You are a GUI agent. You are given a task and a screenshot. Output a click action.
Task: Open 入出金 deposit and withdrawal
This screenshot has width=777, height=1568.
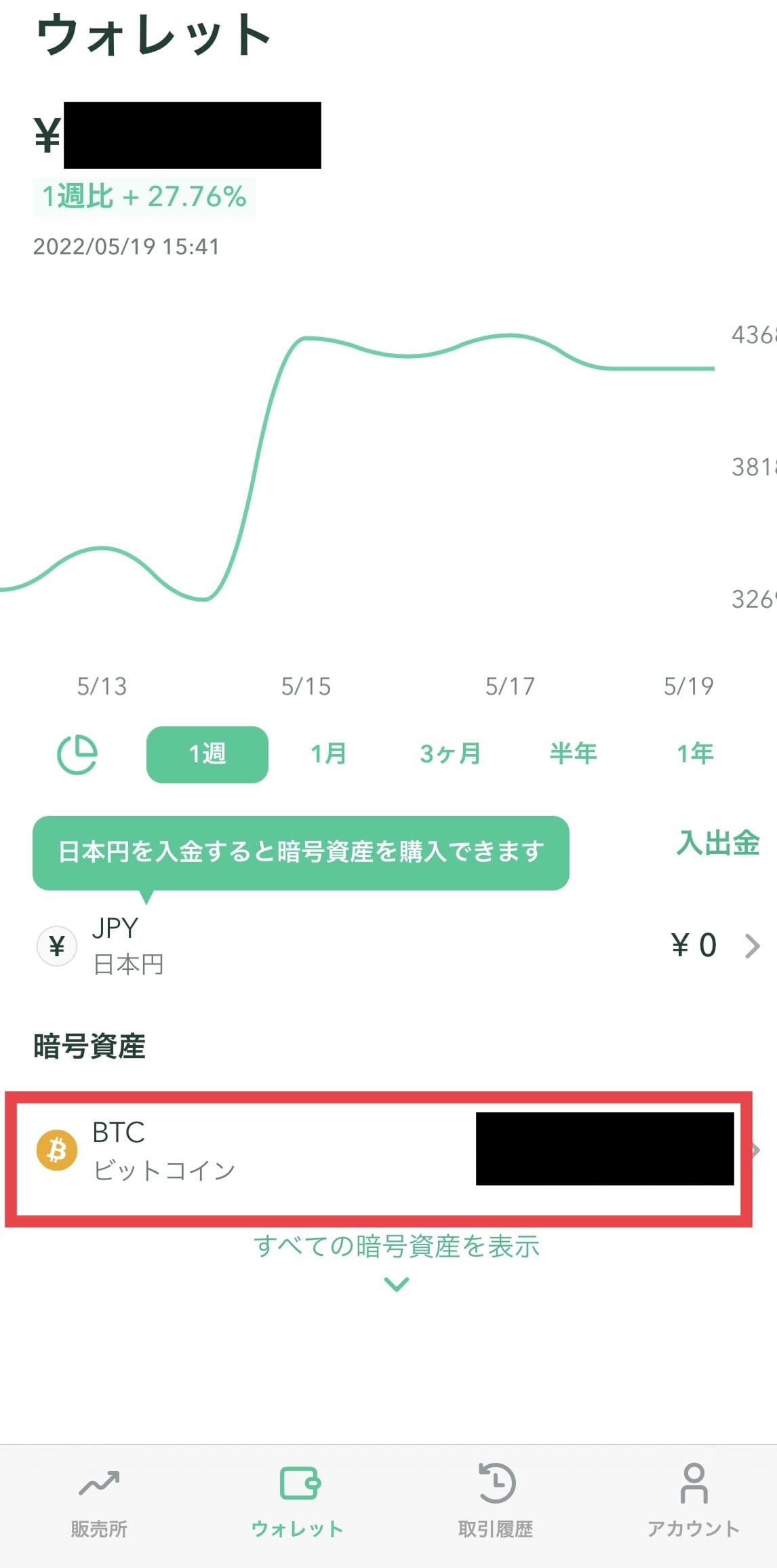pos(718,843)
